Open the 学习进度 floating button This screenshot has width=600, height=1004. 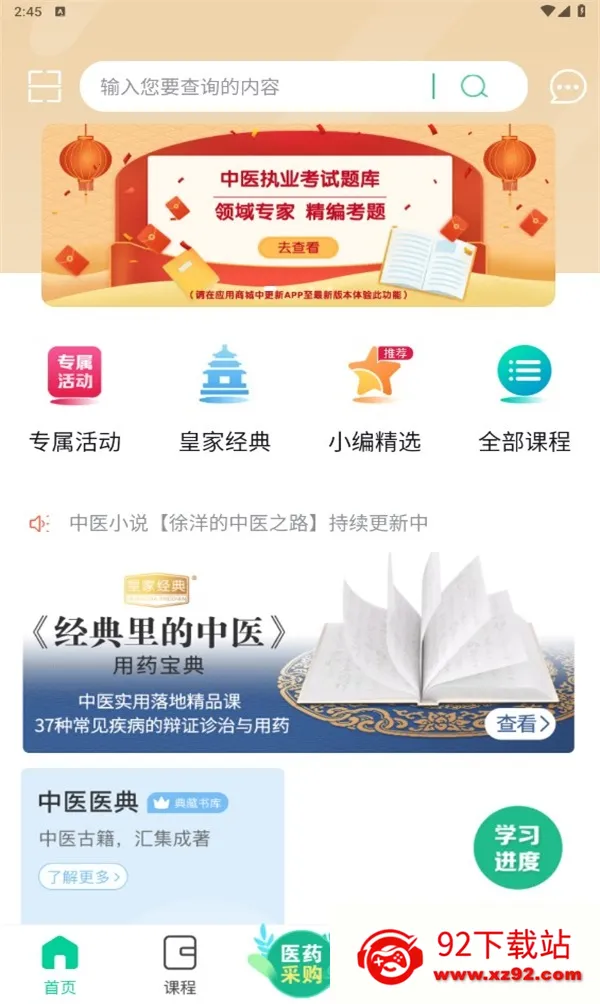(x=517, y=848)
